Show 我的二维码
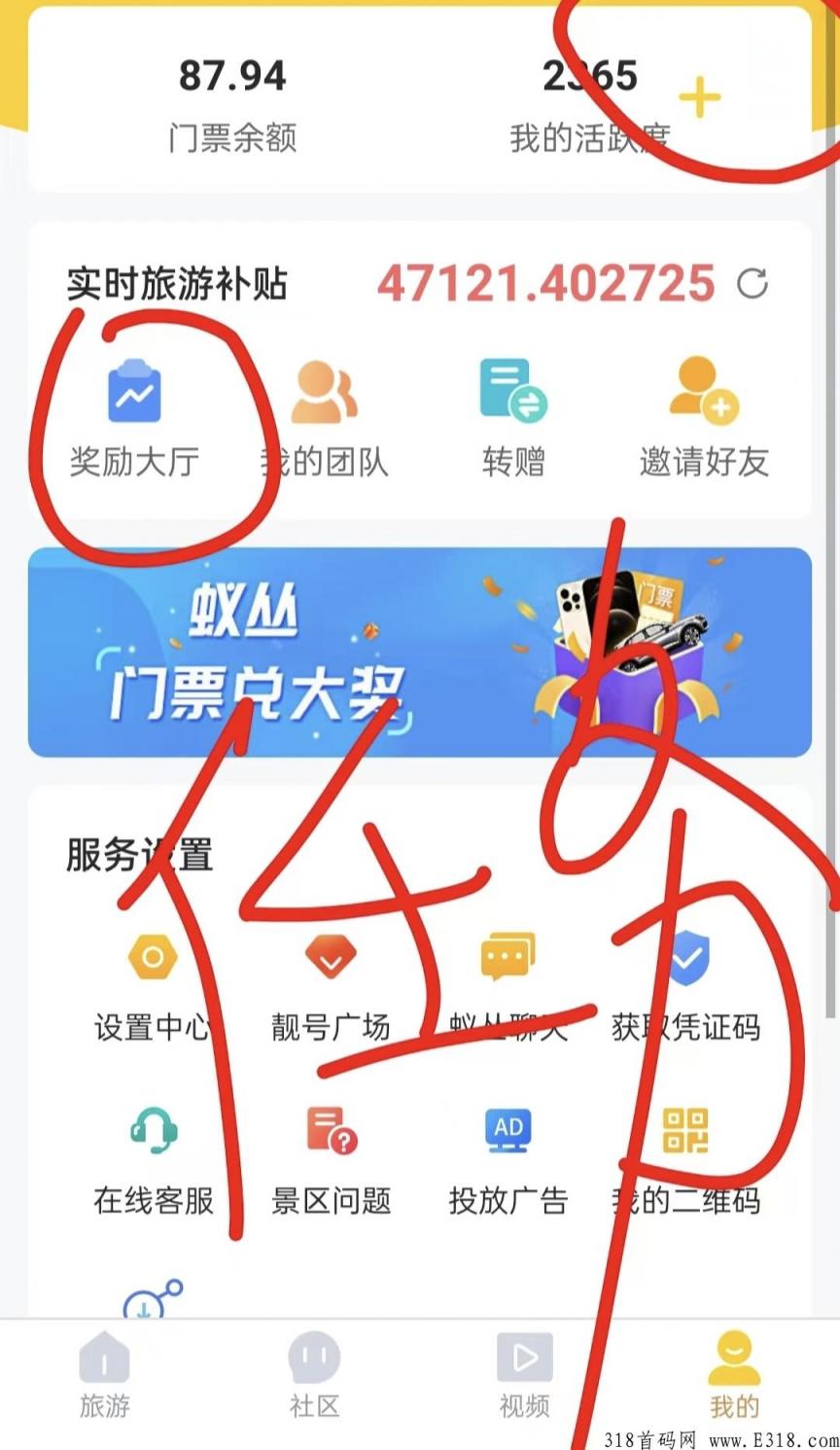The height and width of the screenshot is (1450, 840). coord(685,1160)
